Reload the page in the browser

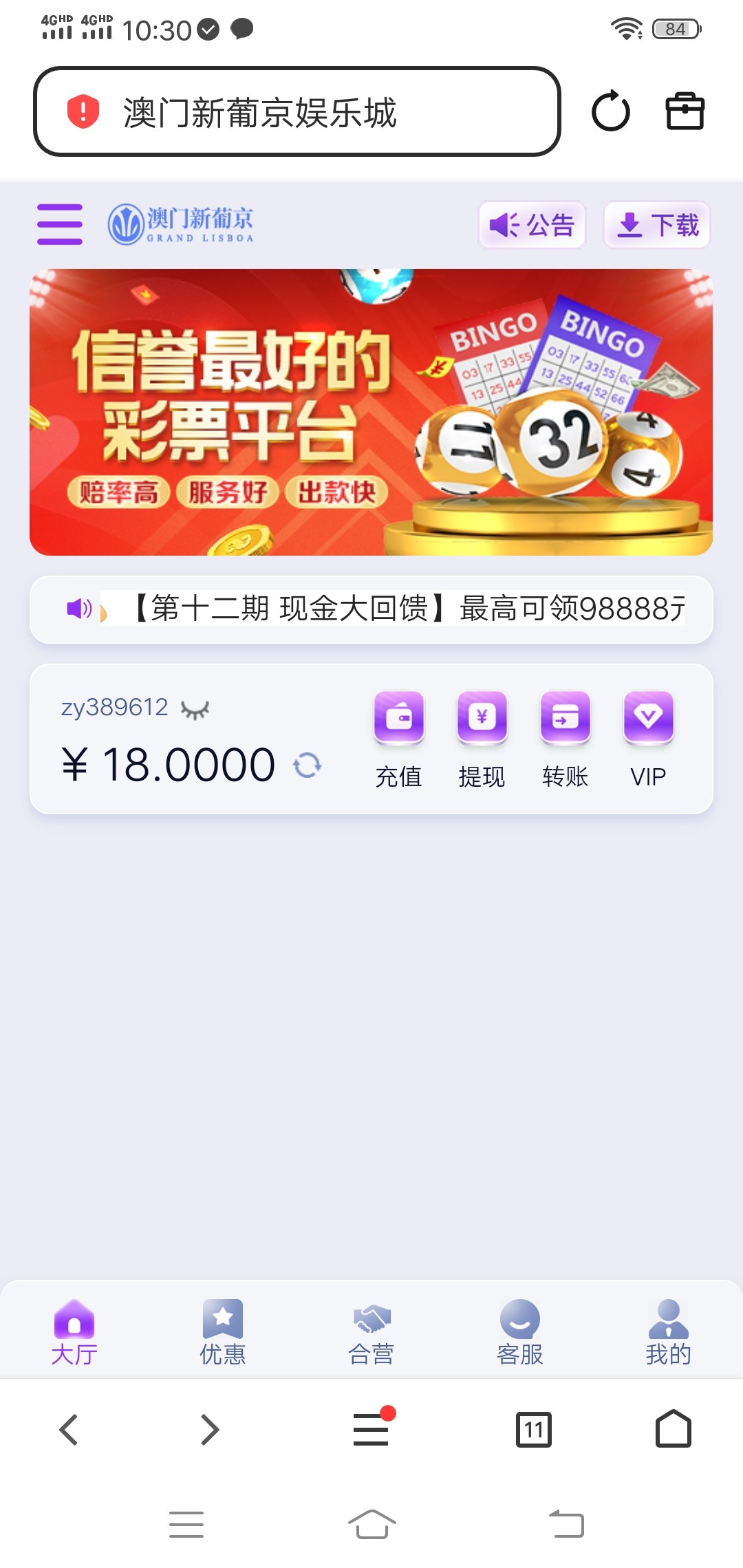(611, 111)
